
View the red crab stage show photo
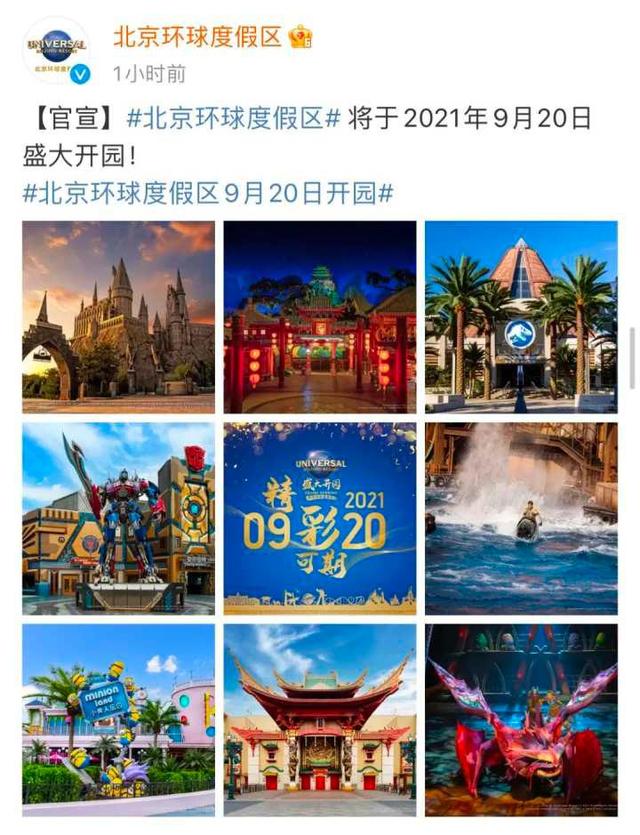tap(521, 720)
